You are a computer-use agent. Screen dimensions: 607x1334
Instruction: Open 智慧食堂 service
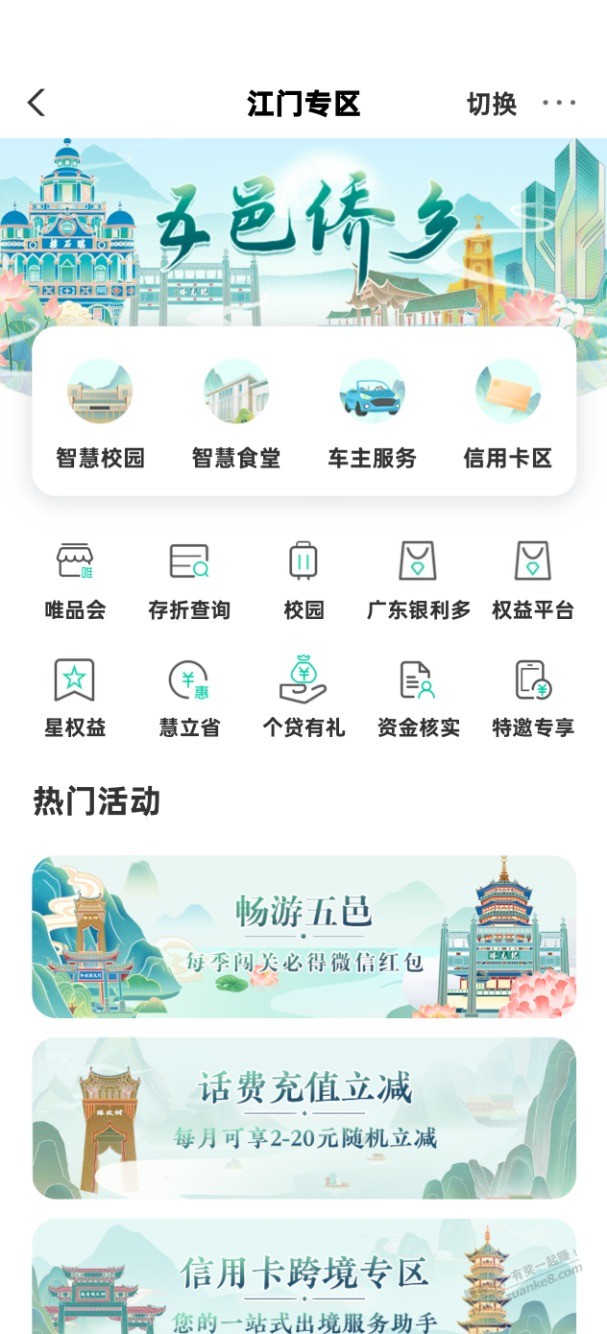[x=236, y=414]
